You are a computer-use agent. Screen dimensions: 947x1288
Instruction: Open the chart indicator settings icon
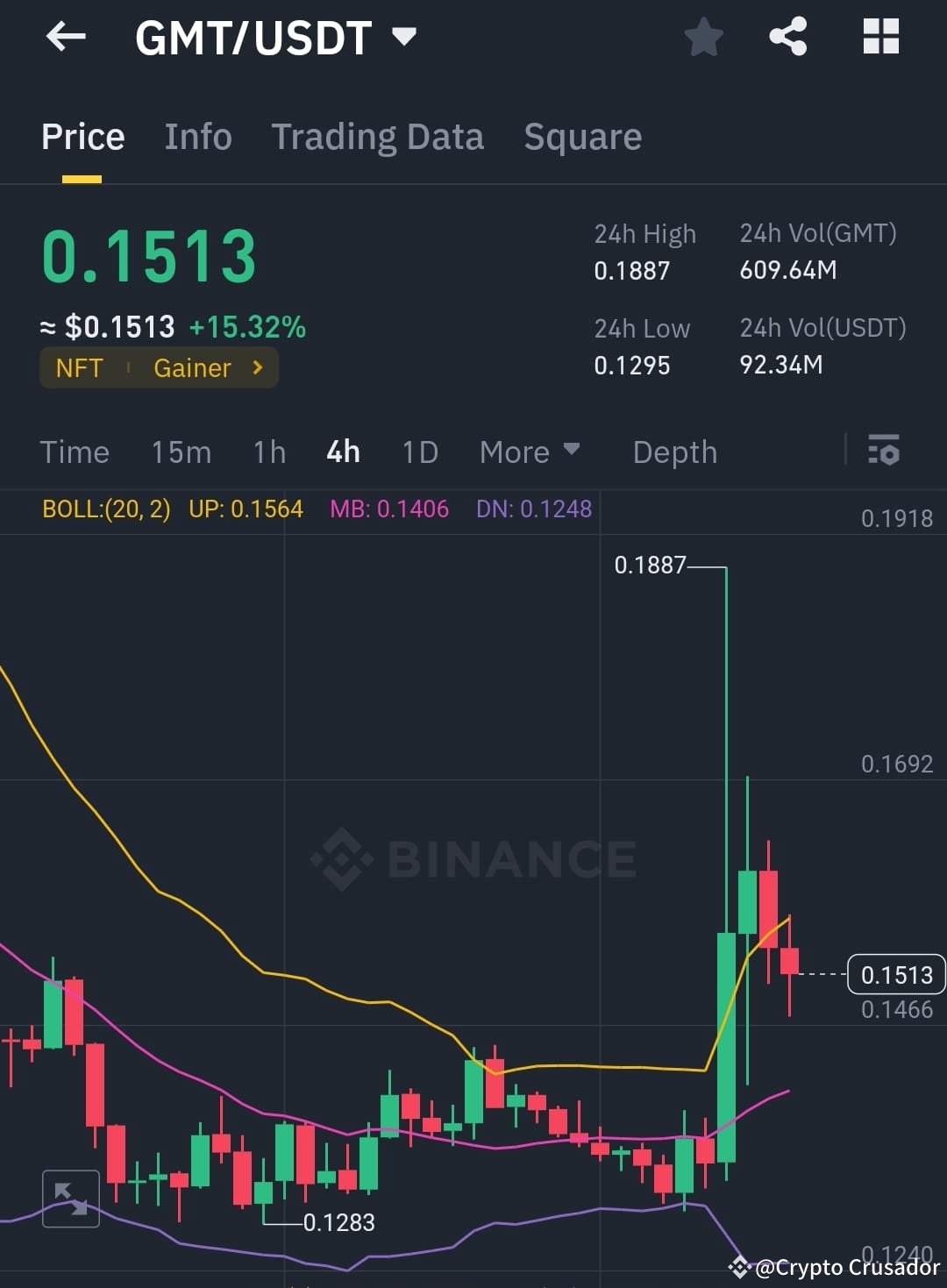click(884, 452)
